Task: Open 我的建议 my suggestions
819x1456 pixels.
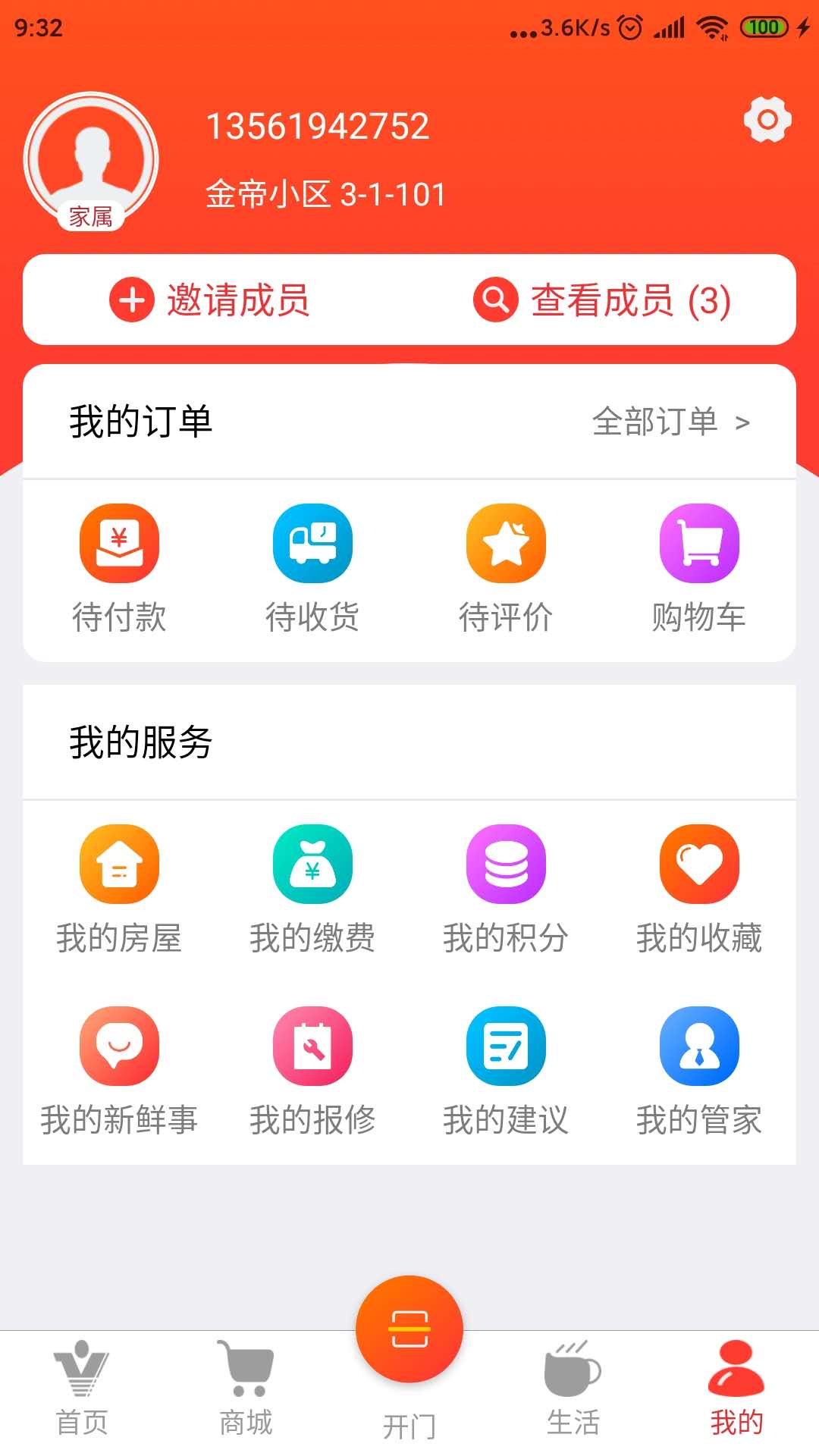Action: click(506, 1072)
